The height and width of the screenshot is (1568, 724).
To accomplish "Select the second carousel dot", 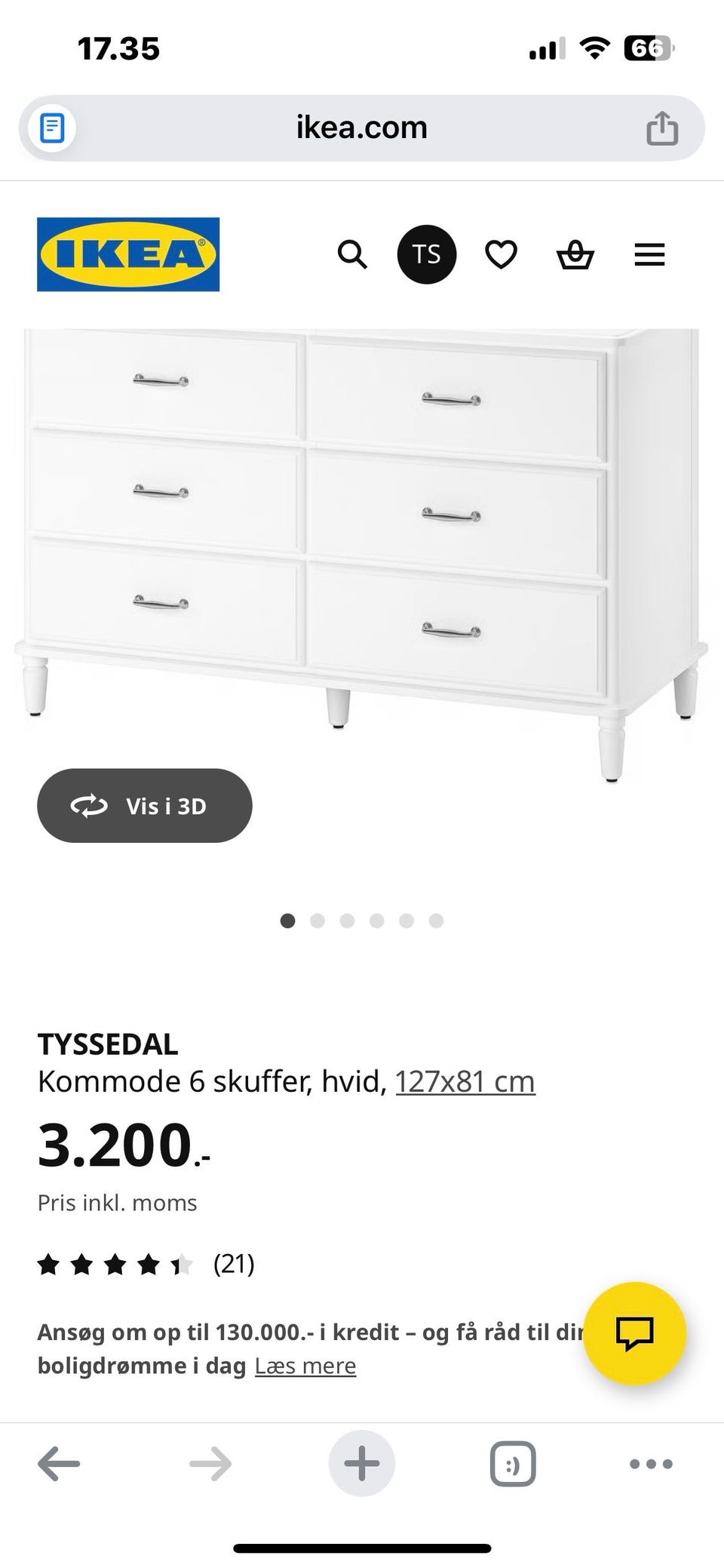I will (317, 921).
